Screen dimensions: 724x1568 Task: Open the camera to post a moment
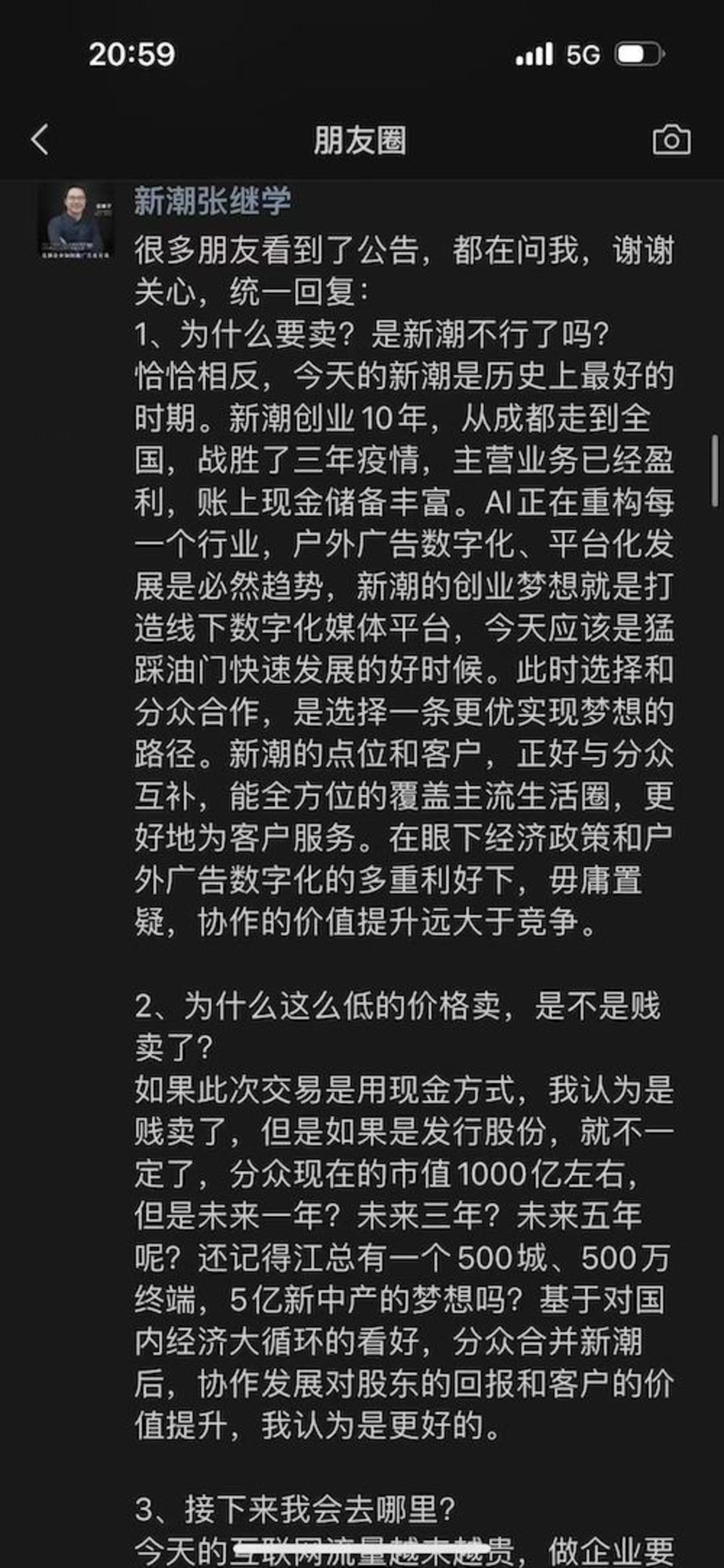[x=671, y=140]
